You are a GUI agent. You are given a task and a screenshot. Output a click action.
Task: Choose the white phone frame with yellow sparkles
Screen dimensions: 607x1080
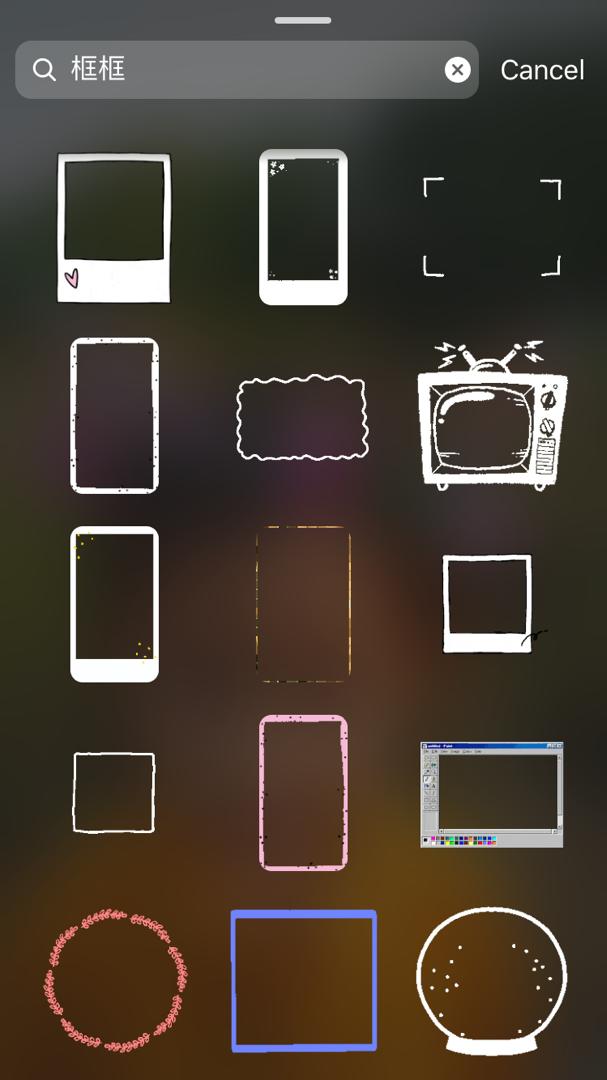click(114, 605)
